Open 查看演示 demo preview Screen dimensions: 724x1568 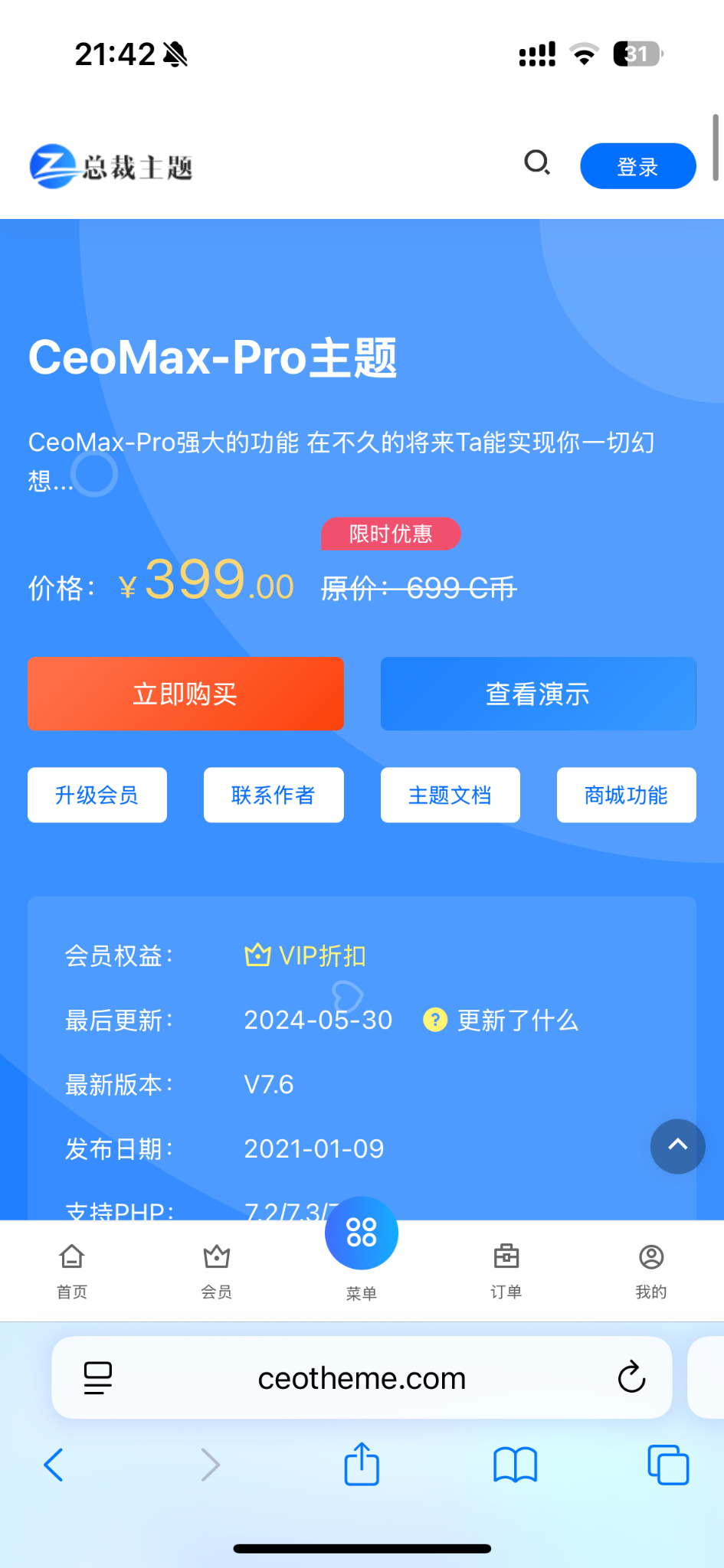[538, 694]
